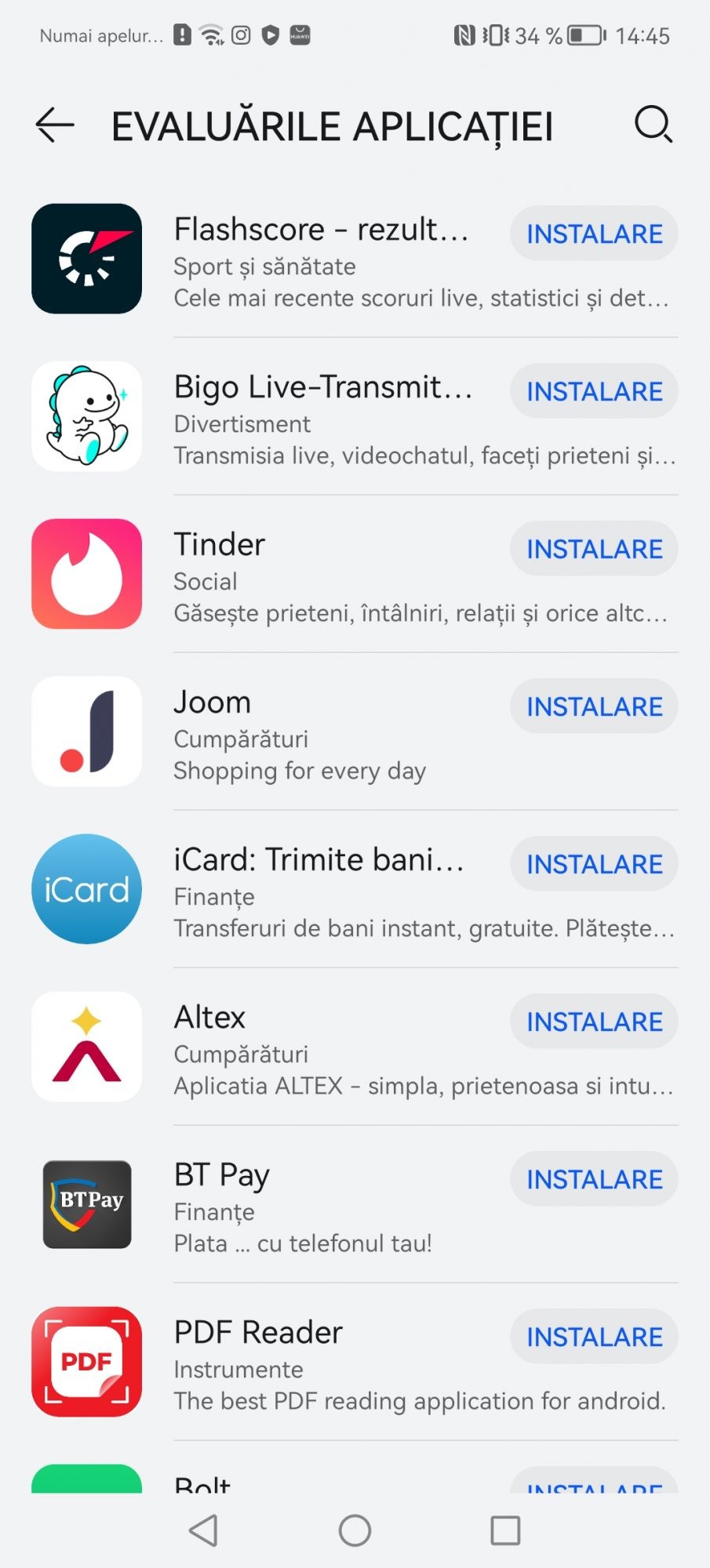Install the Flashscore app
Image resolution: width=710 pixels, height=1568 pixels.
pos(594,234)
